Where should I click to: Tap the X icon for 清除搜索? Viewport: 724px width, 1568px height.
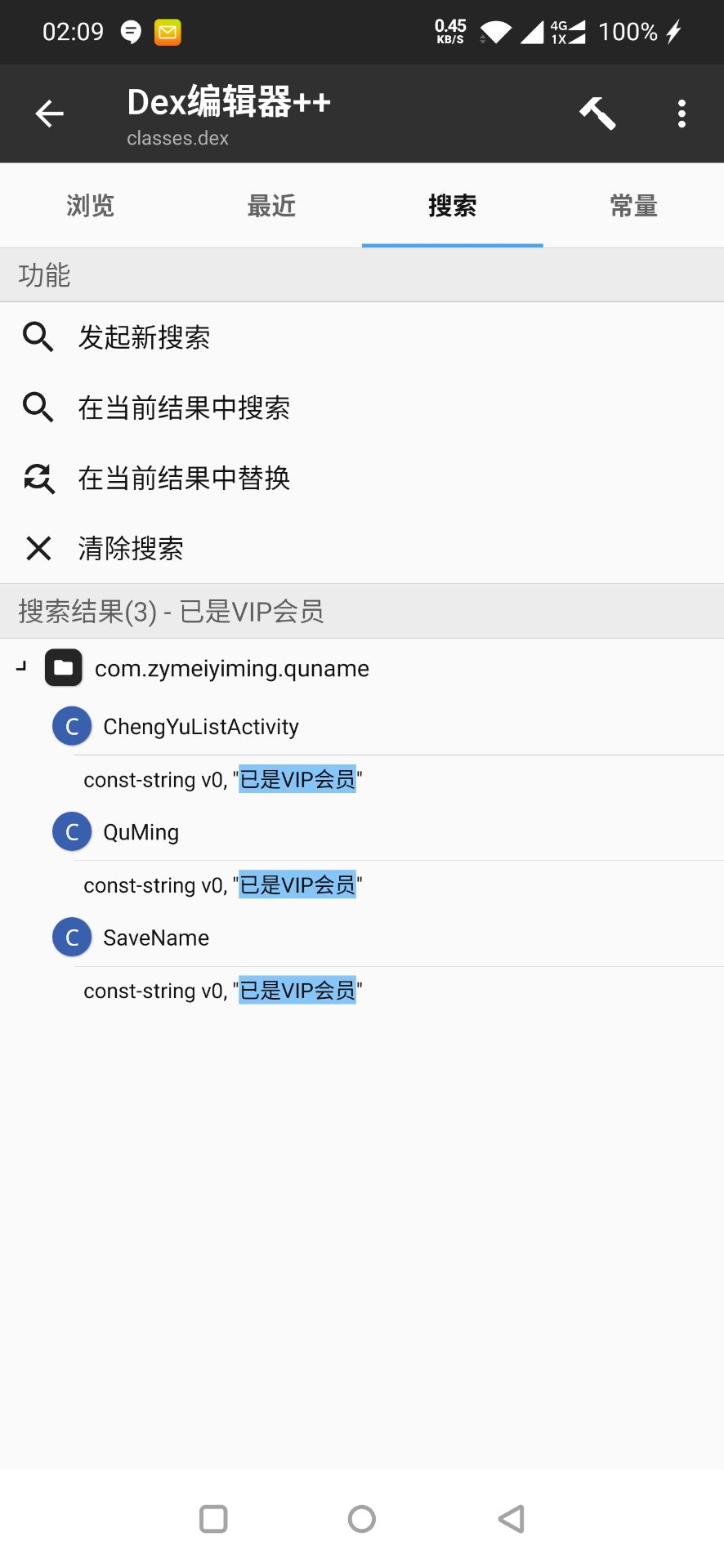point(38,548)
